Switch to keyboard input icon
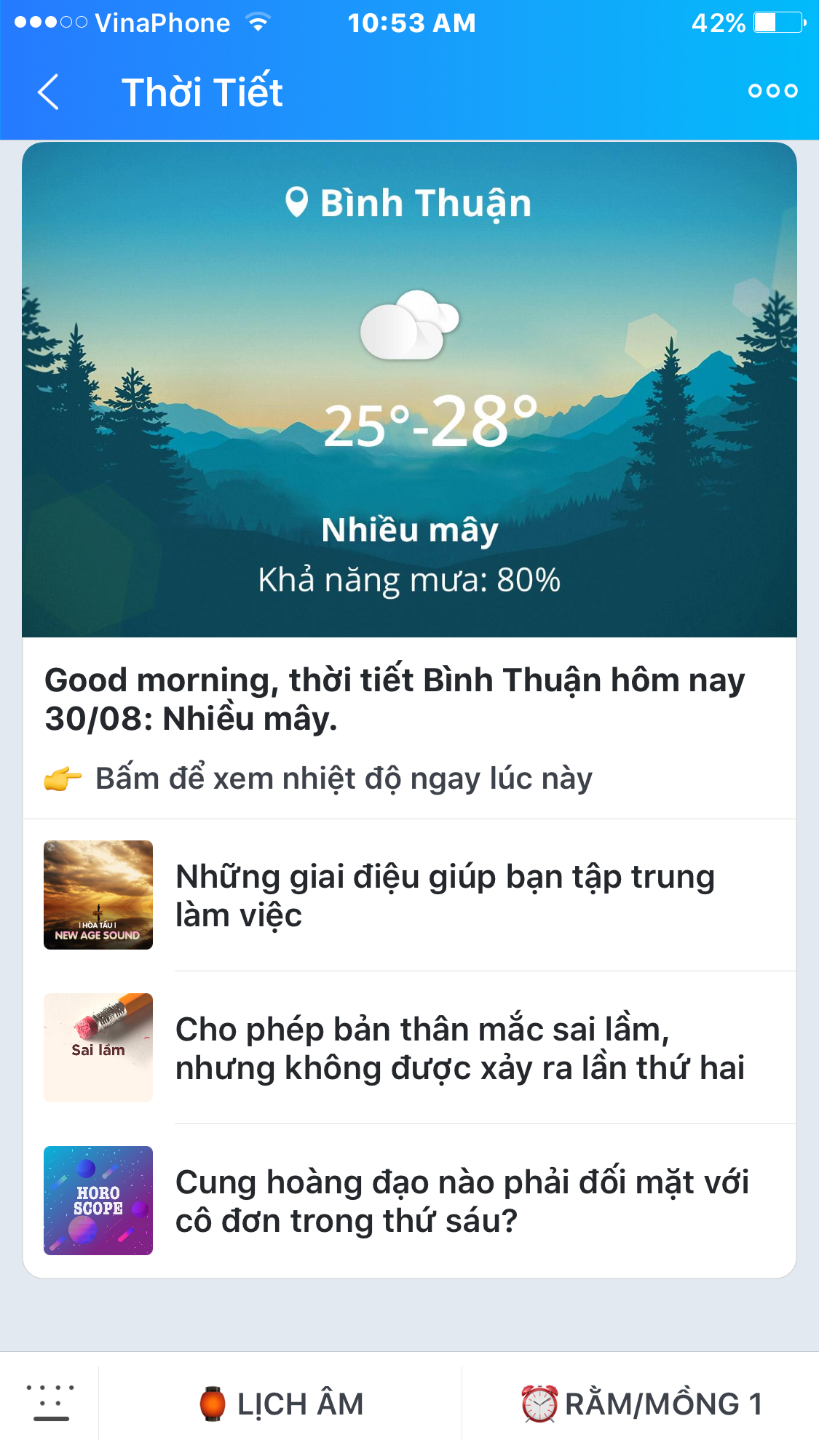This screenshot has width=819, height=1456. click(50, 1403)
